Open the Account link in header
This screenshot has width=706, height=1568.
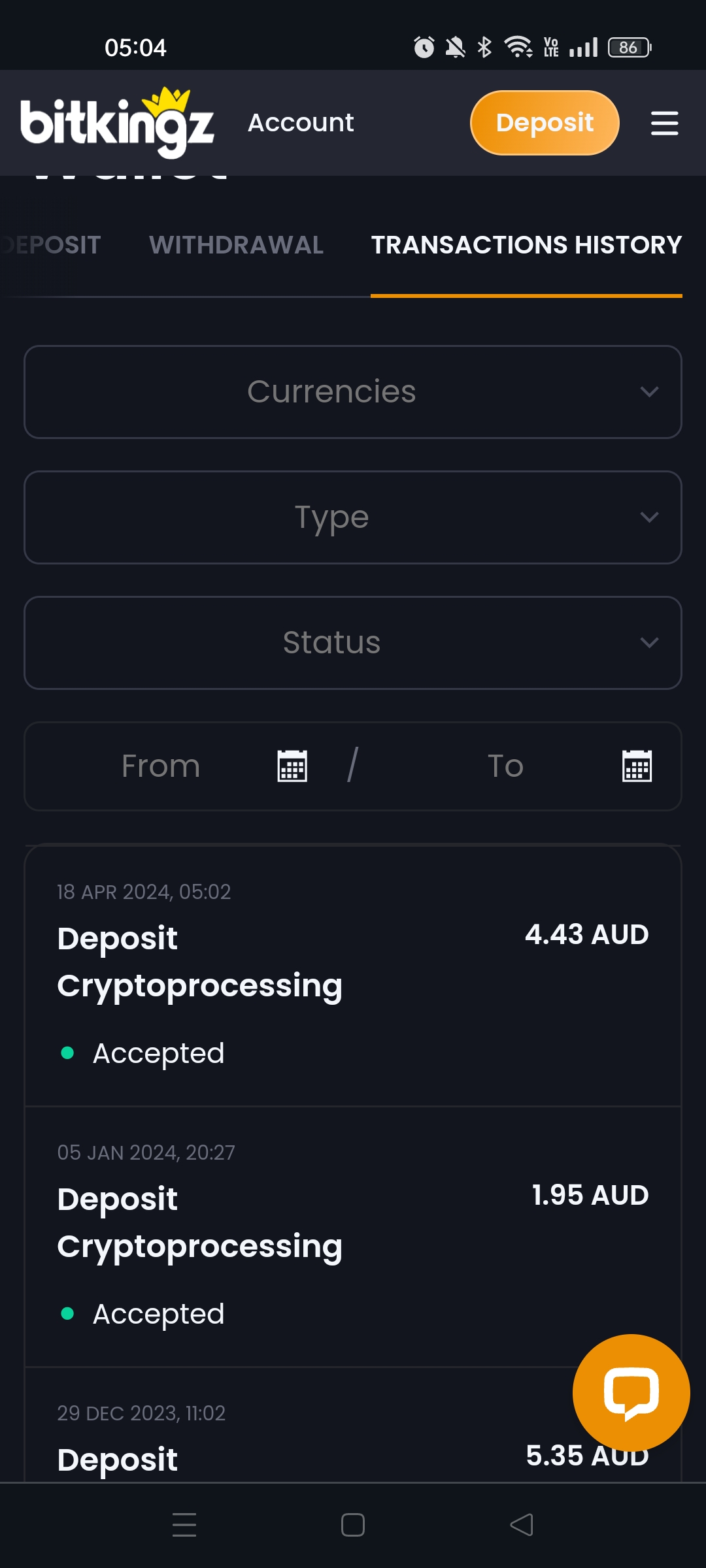(x=301, y=123)
